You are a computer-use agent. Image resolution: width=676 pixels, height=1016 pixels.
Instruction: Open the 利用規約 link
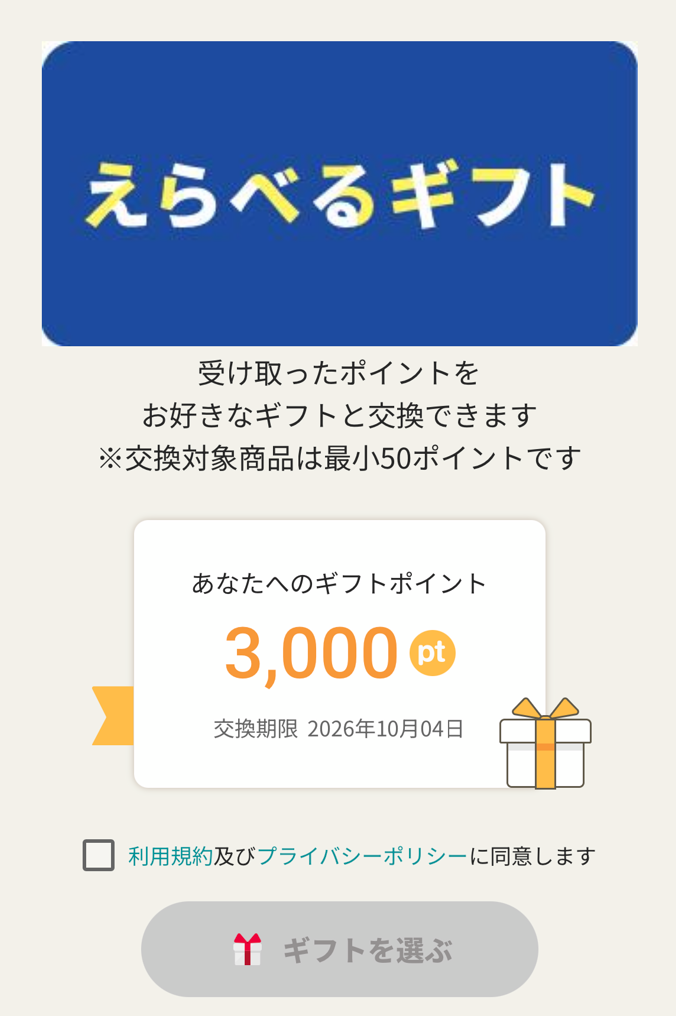click(170, 857)
